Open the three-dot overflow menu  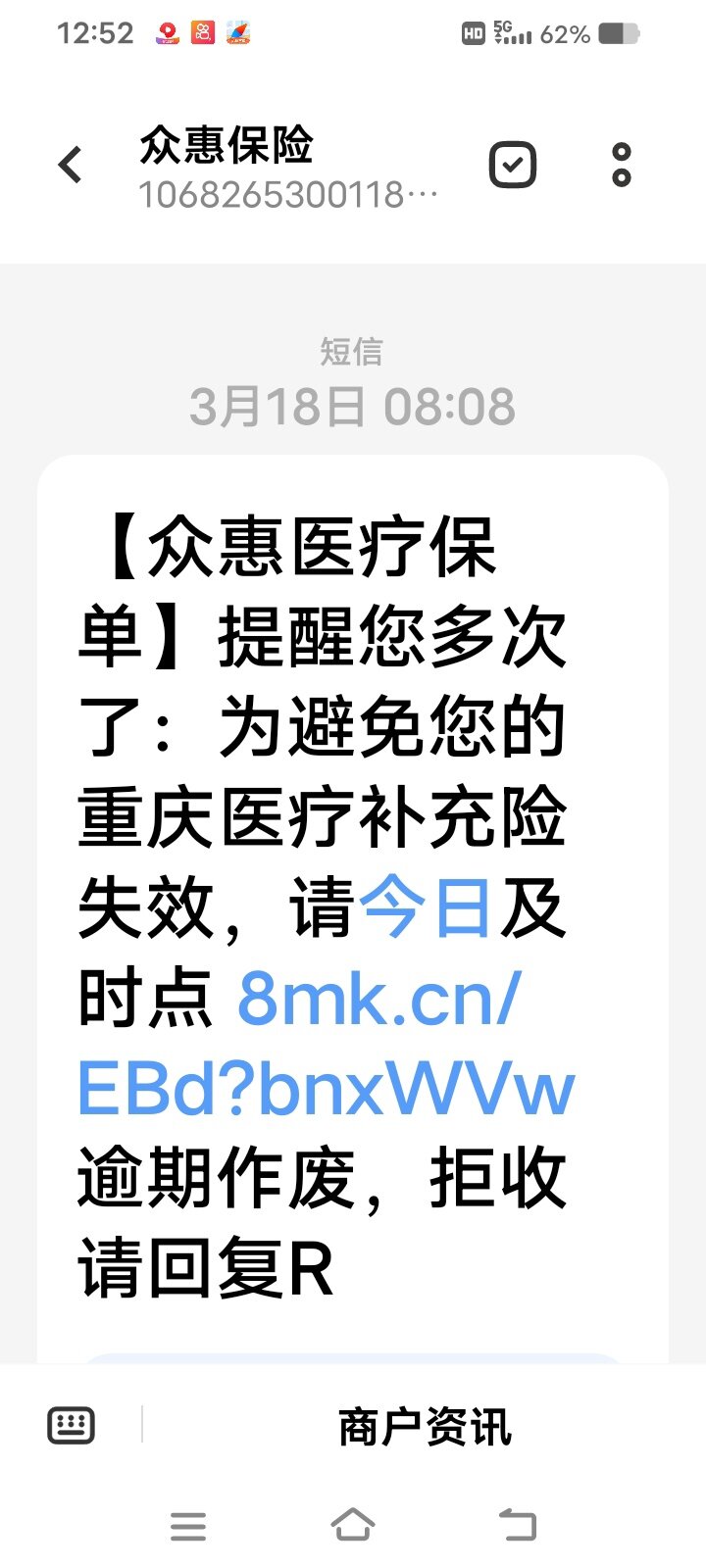click(x=621, y=165)
